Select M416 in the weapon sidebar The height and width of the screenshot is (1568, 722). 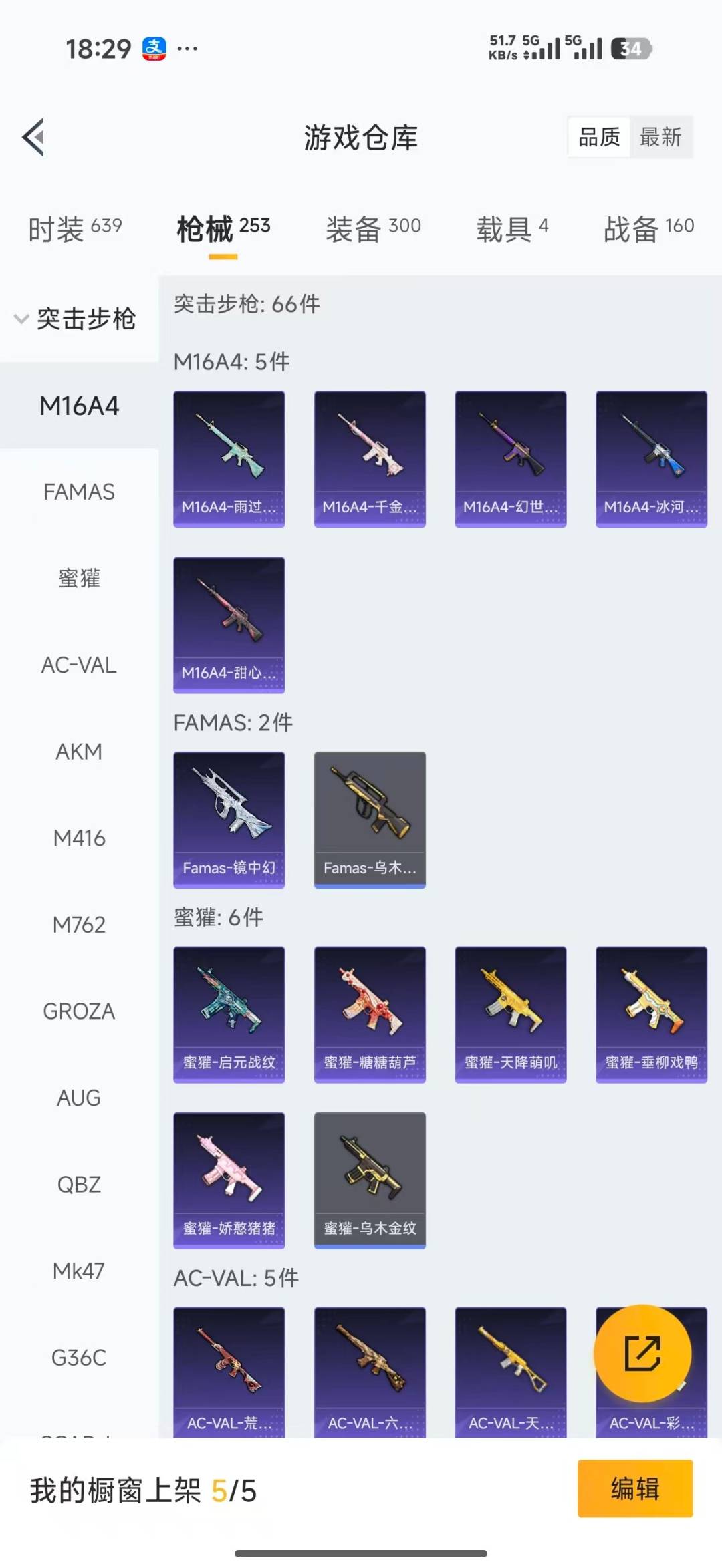point(79,838)
